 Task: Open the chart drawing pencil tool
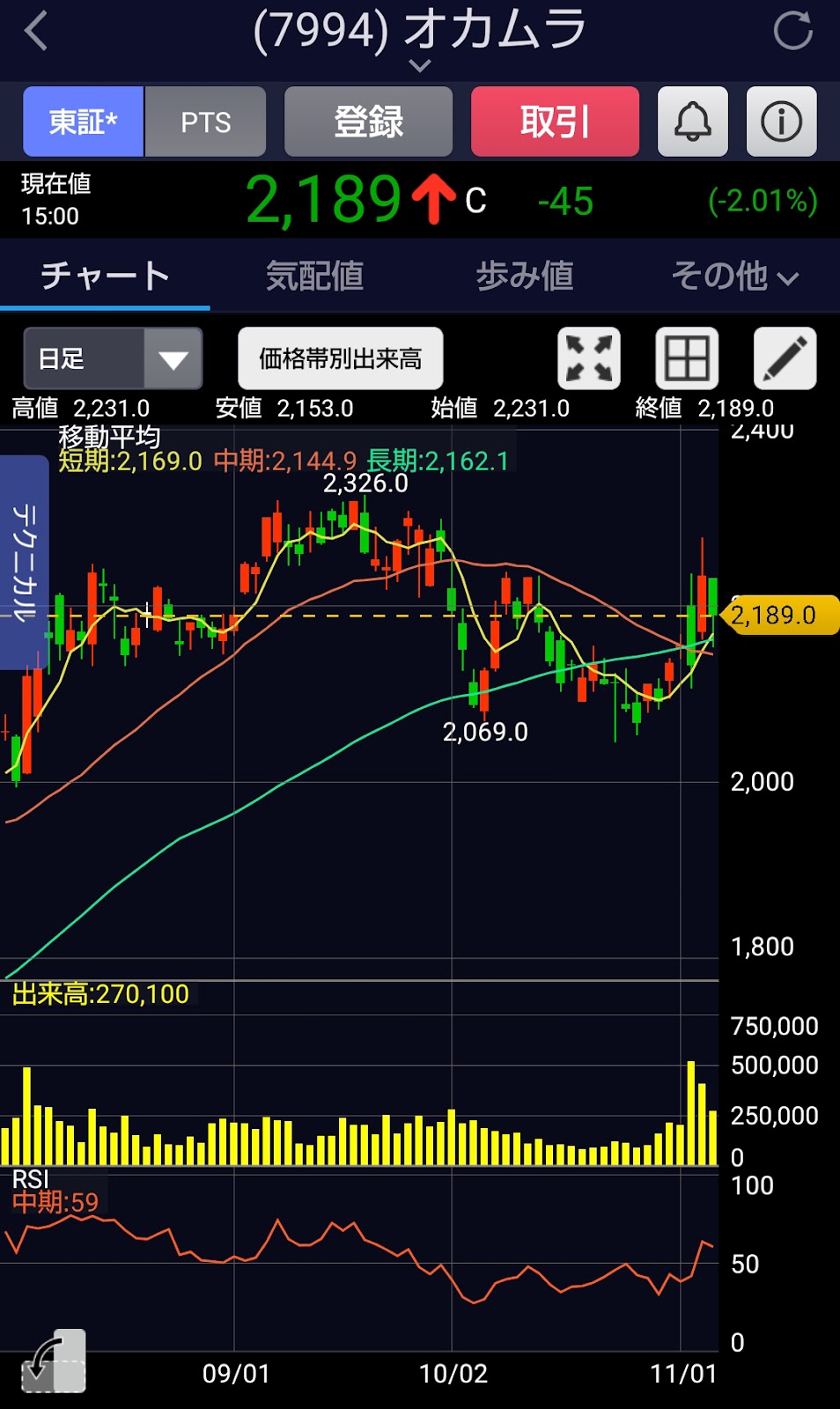[x=785, y=358]
